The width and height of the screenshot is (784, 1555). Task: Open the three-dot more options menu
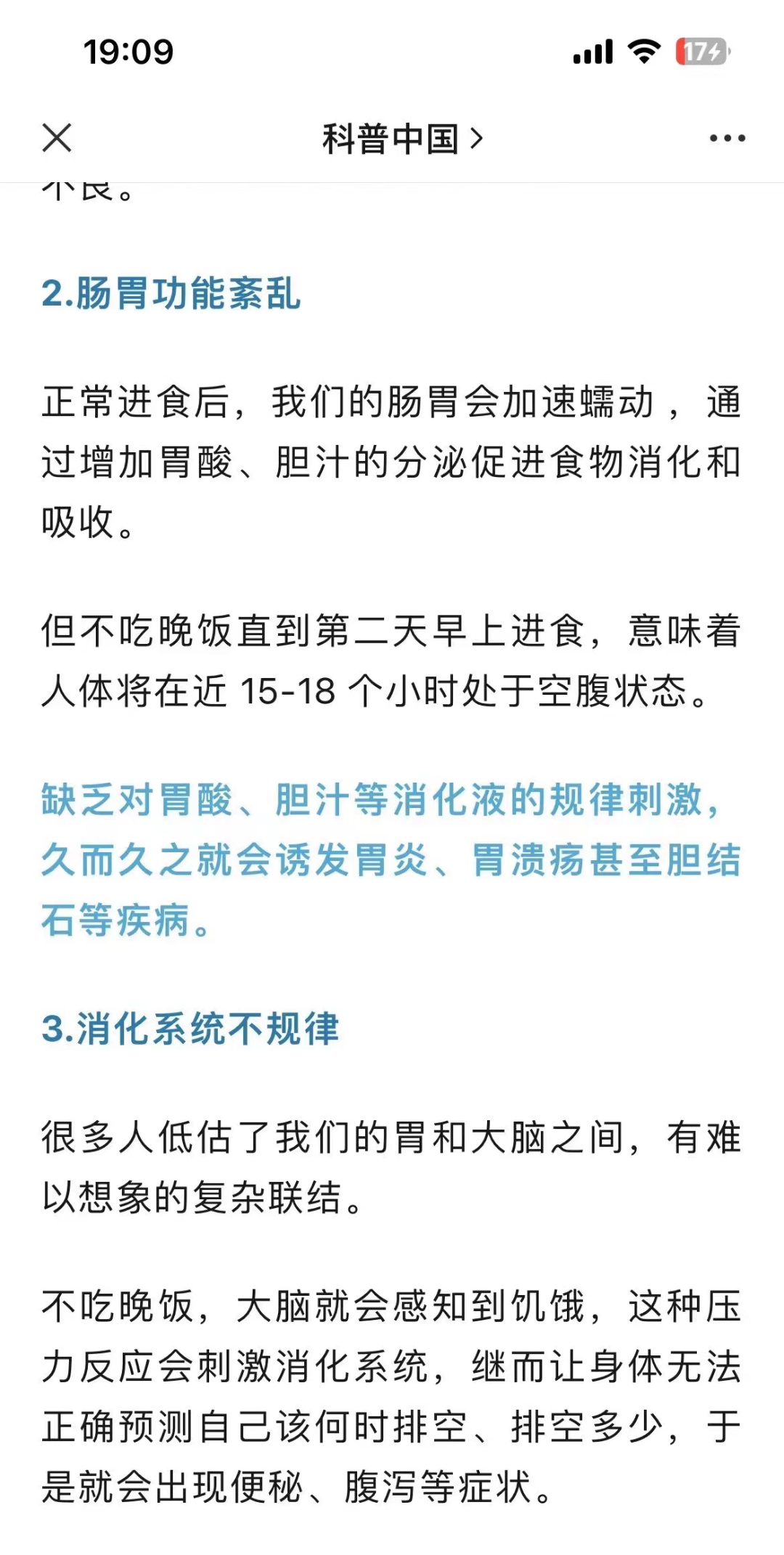727,138
